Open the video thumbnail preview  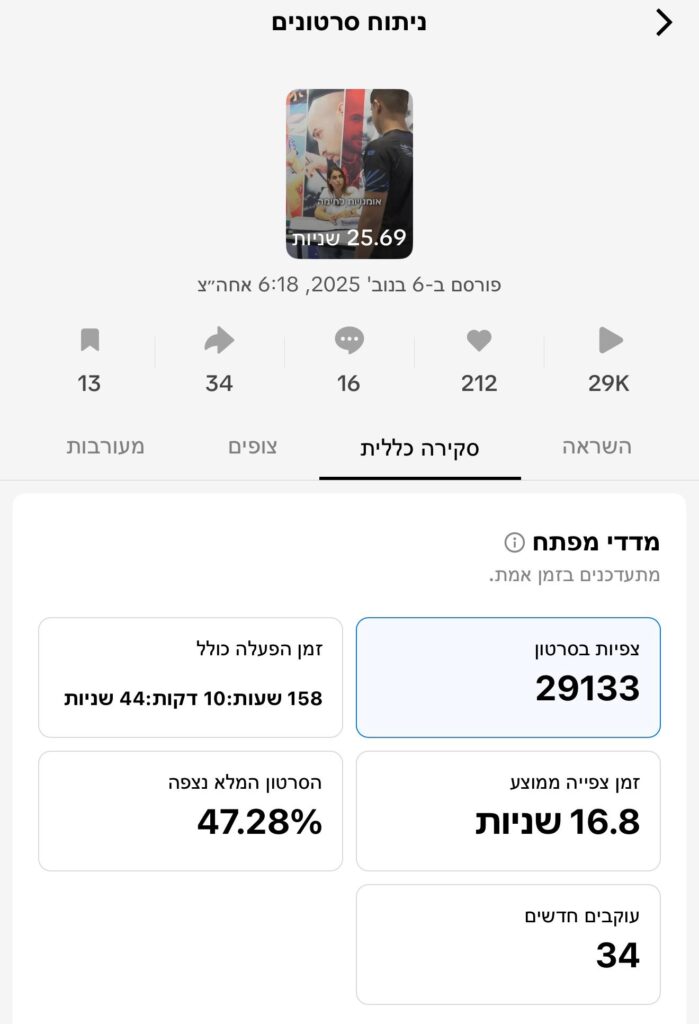coord(349,174)
